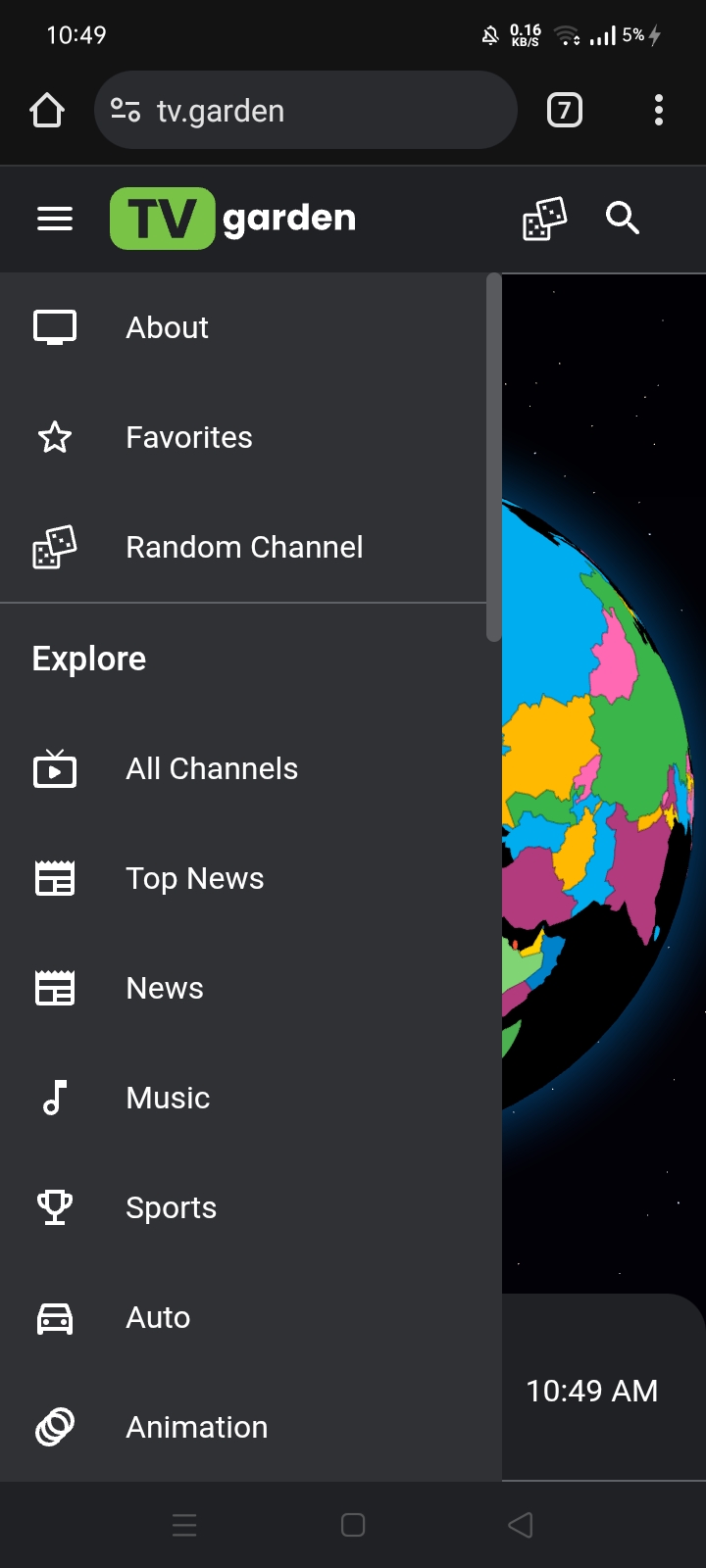Tap the system back button
This screenshot has height=1568, width=706.
[521, 1525]
